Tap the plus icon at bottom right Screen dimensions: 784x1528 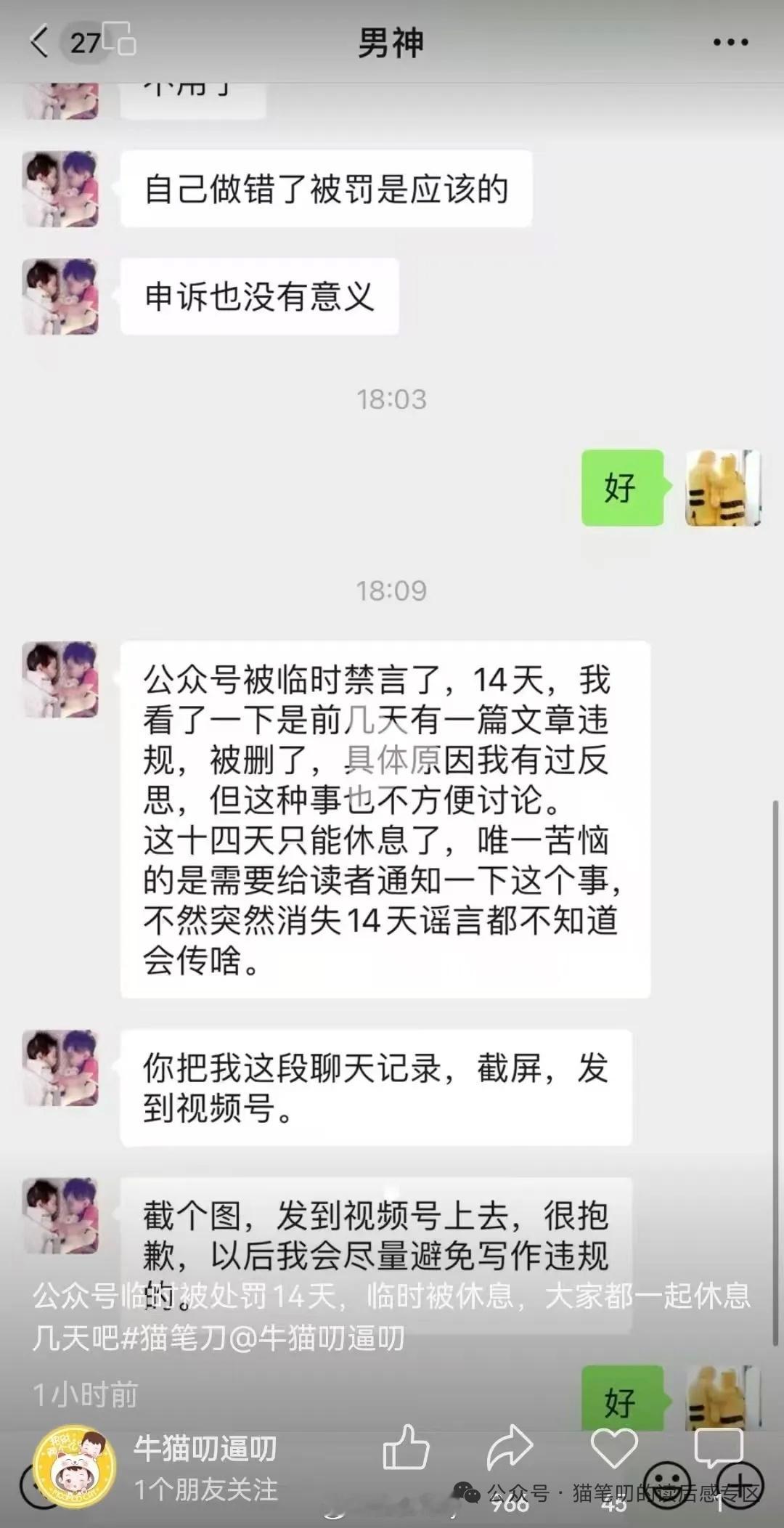740,1485
